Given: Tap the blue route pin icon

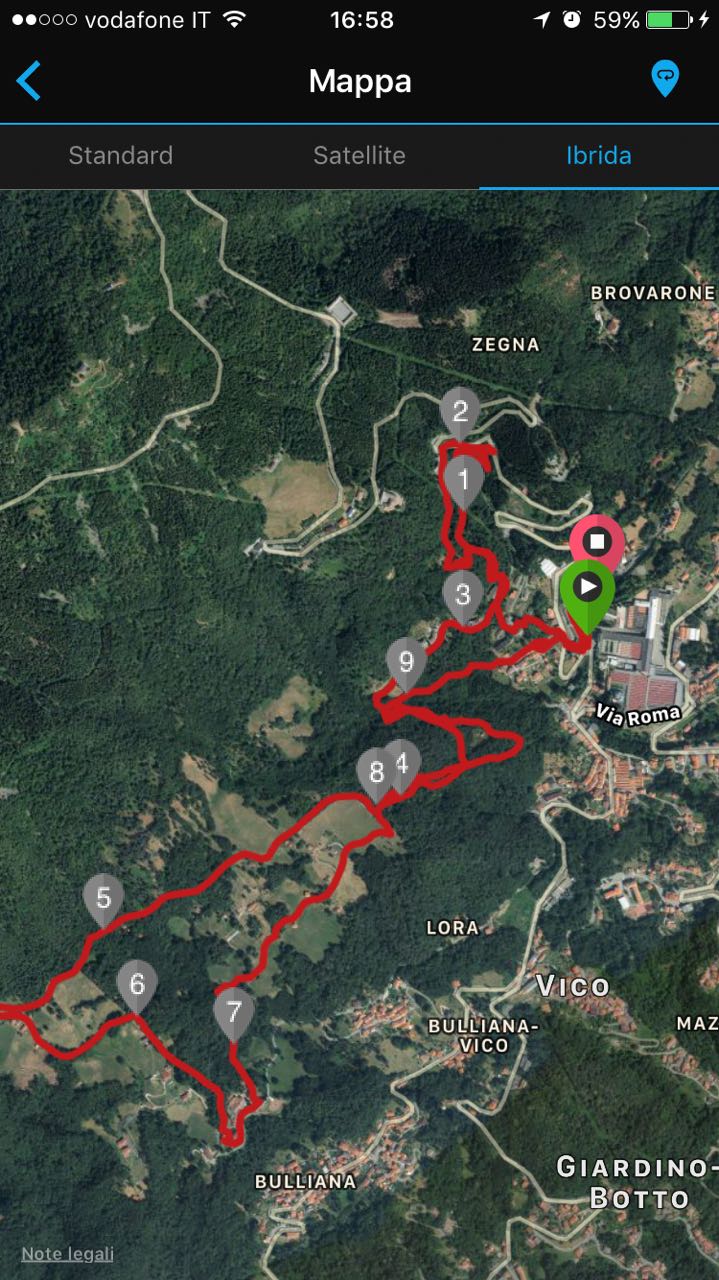Looking at the screenshot, I should (x=665, y=79).
